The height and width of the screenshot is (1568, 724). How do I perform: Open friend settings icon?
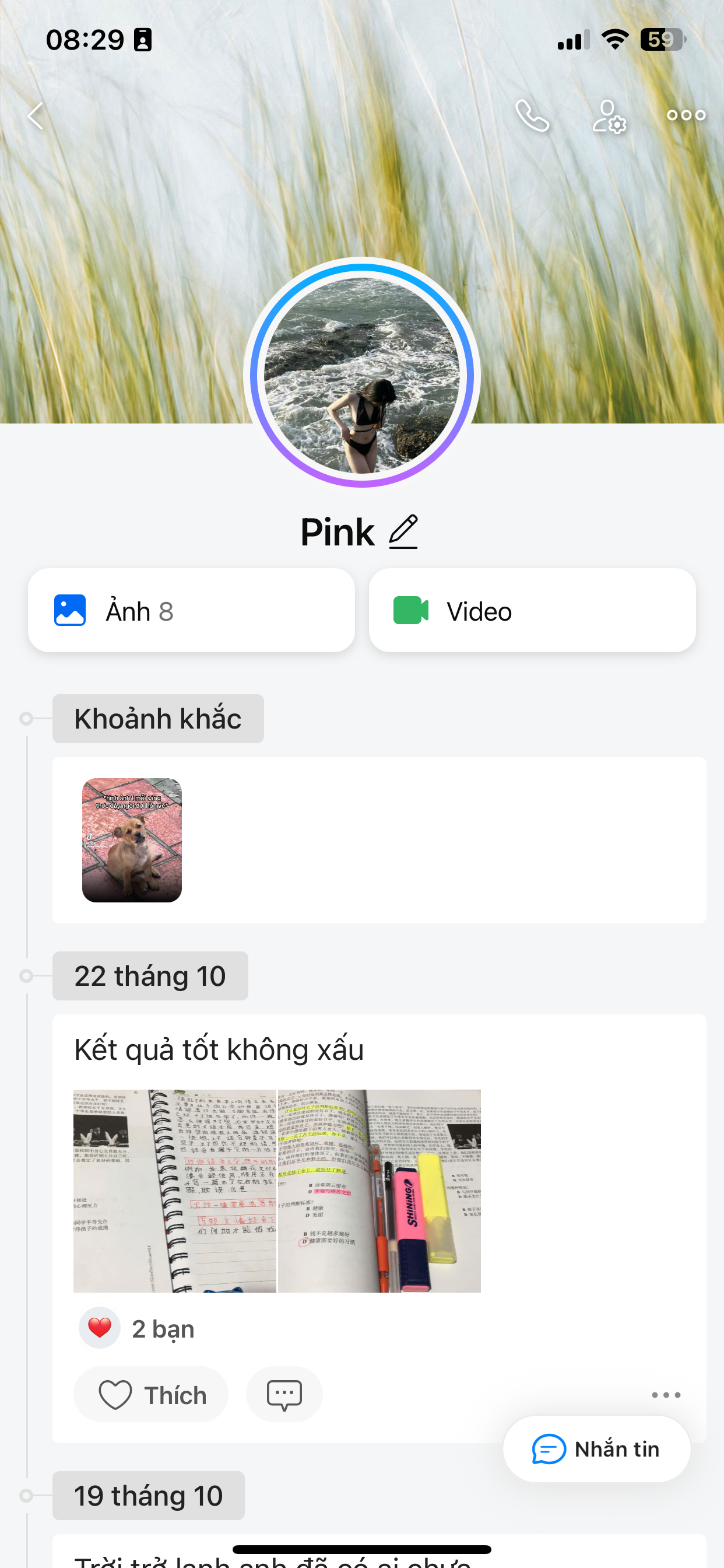609,116
